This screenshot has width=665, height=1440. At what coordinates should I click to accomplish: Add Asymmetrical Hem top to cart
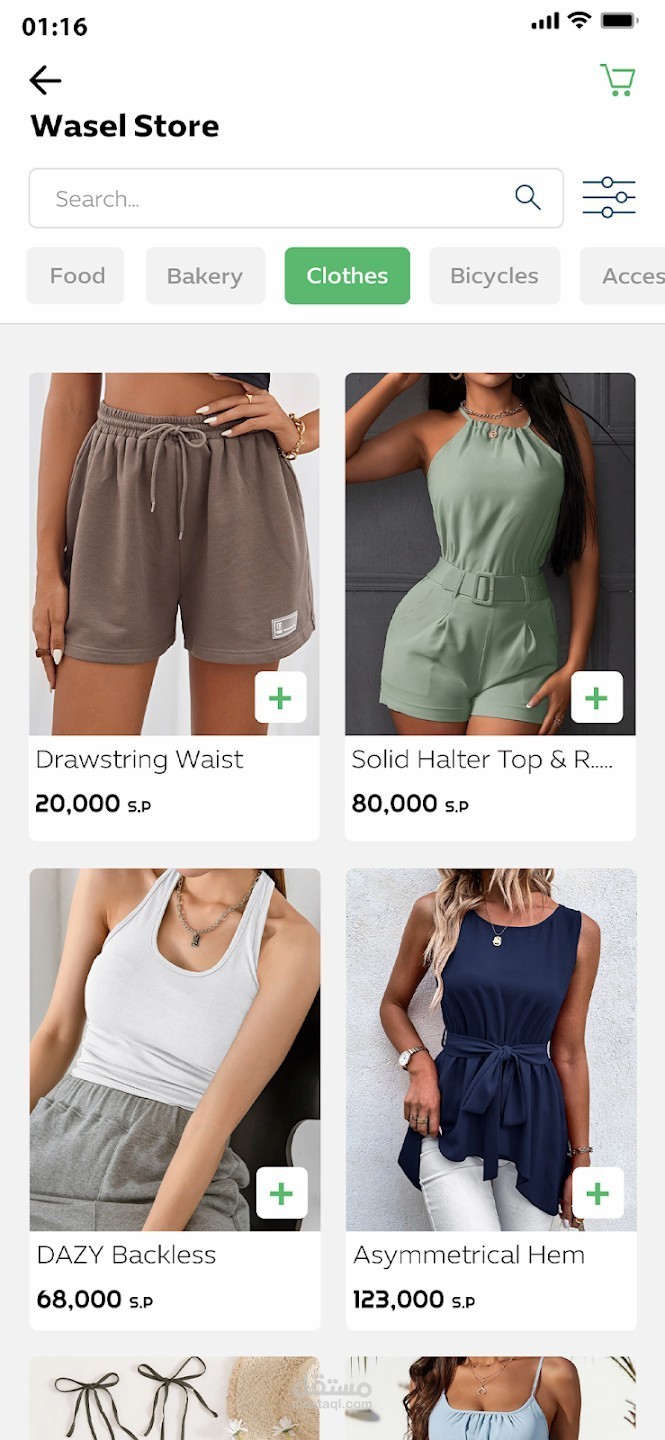[597, 1193]
